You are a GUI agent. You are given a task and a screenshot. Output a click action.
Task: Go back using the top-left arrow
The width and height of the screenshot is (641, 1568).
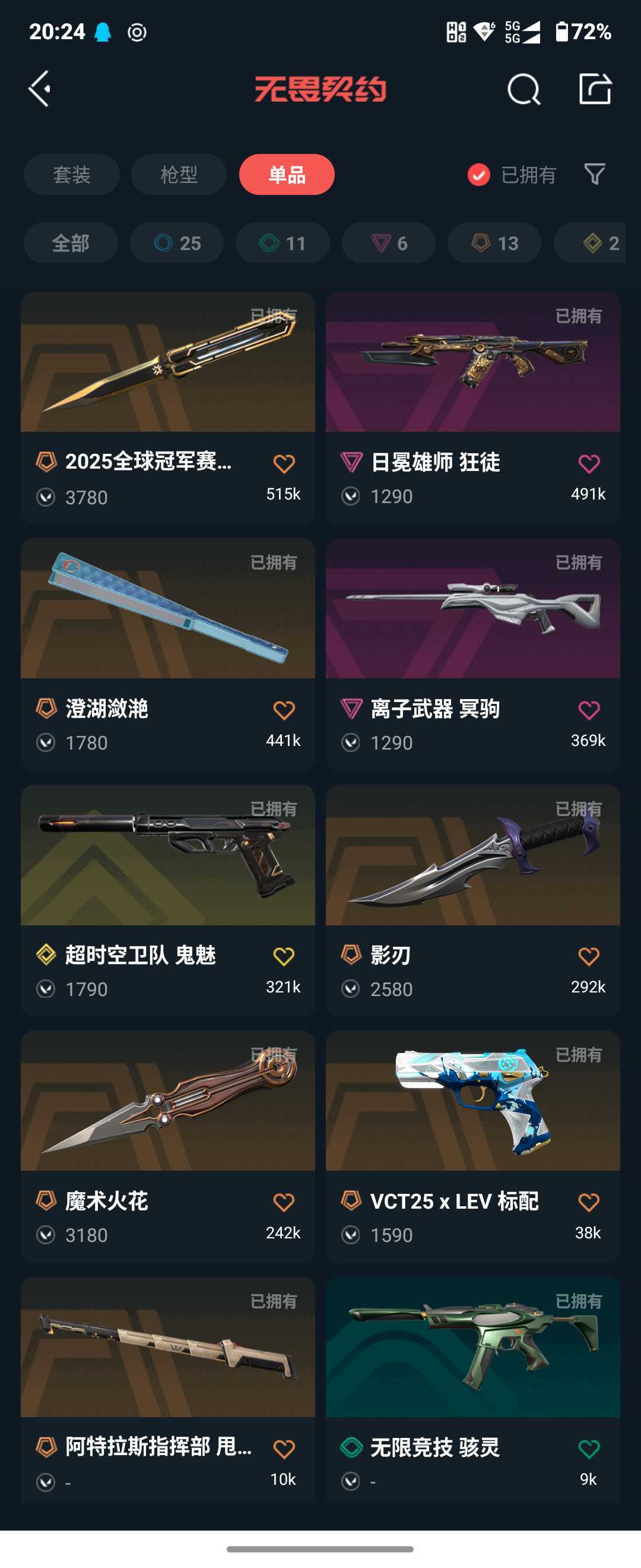(40, 89)
